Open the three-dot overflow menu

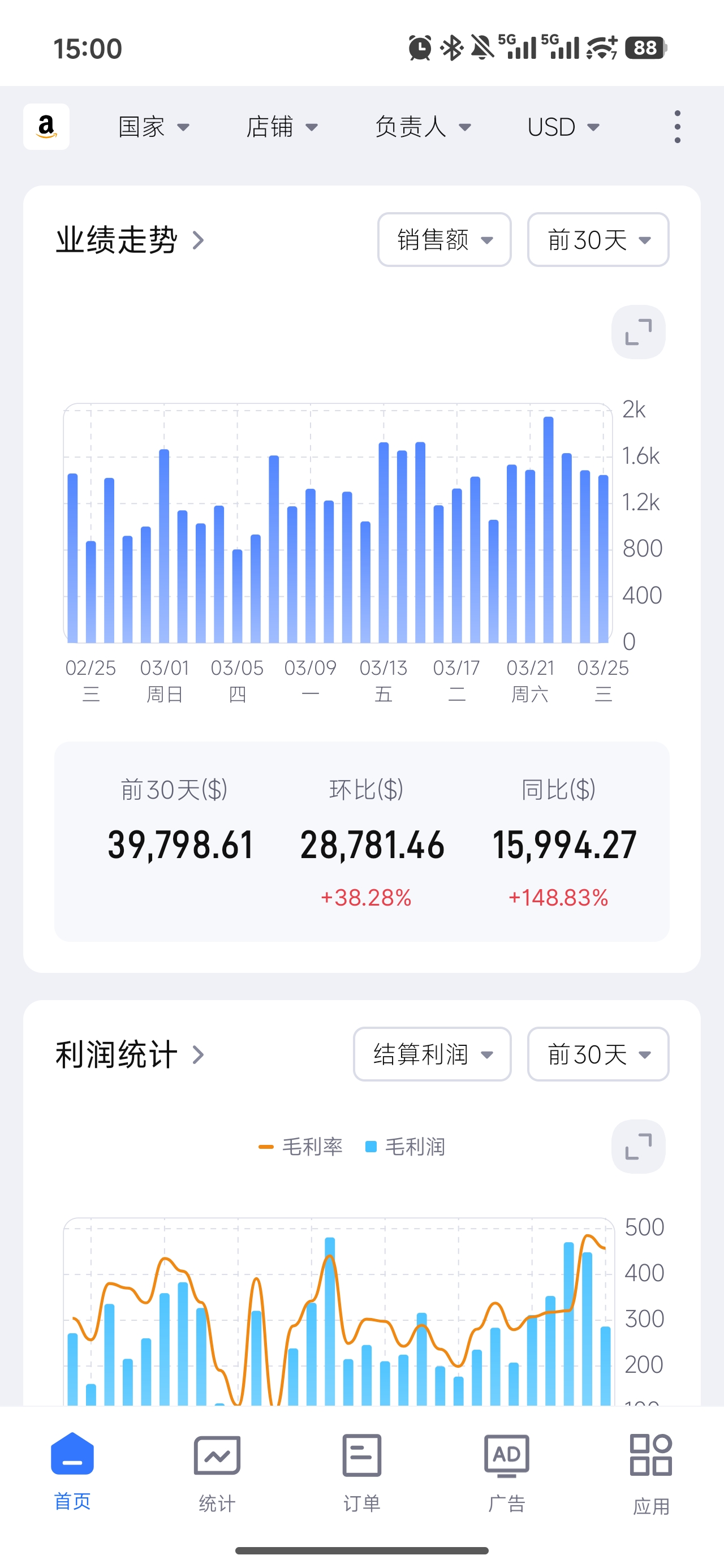677,127
